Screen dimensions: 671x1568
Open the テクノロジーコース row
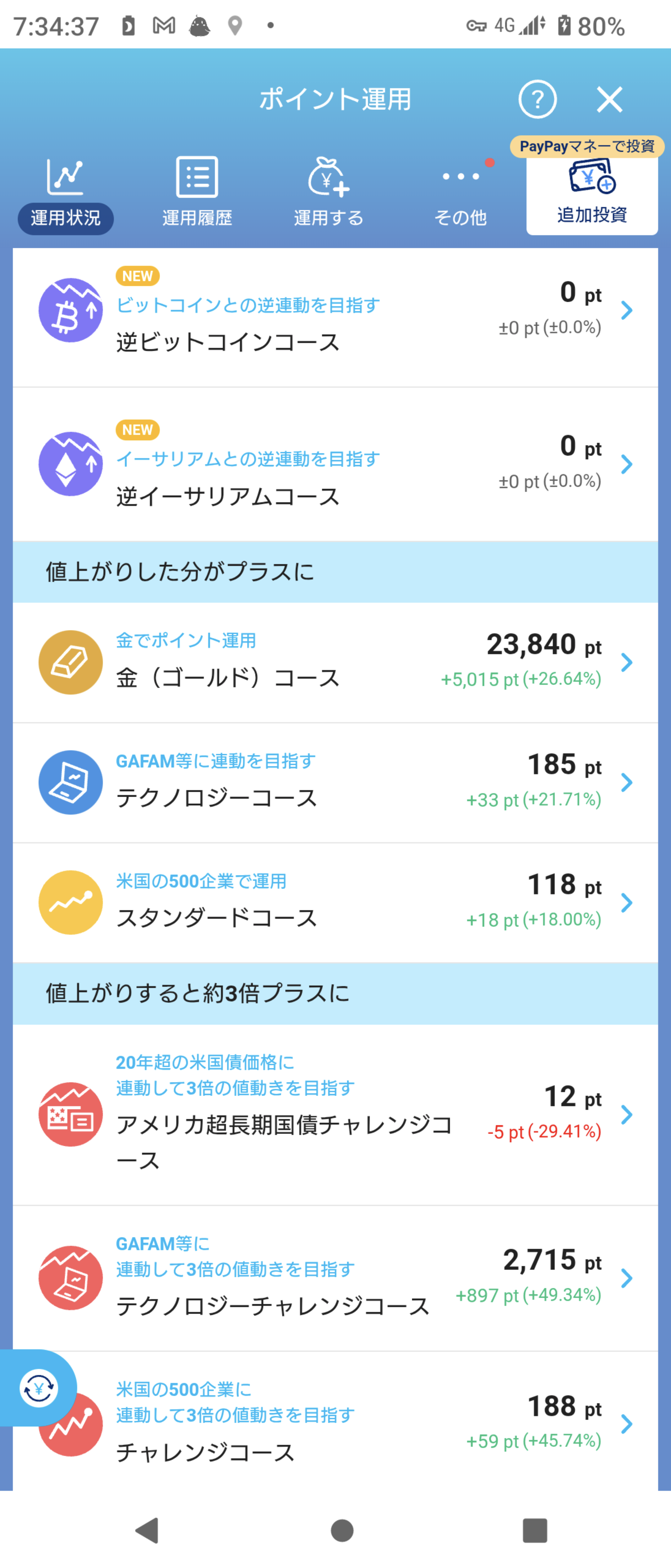coord(335,783)
